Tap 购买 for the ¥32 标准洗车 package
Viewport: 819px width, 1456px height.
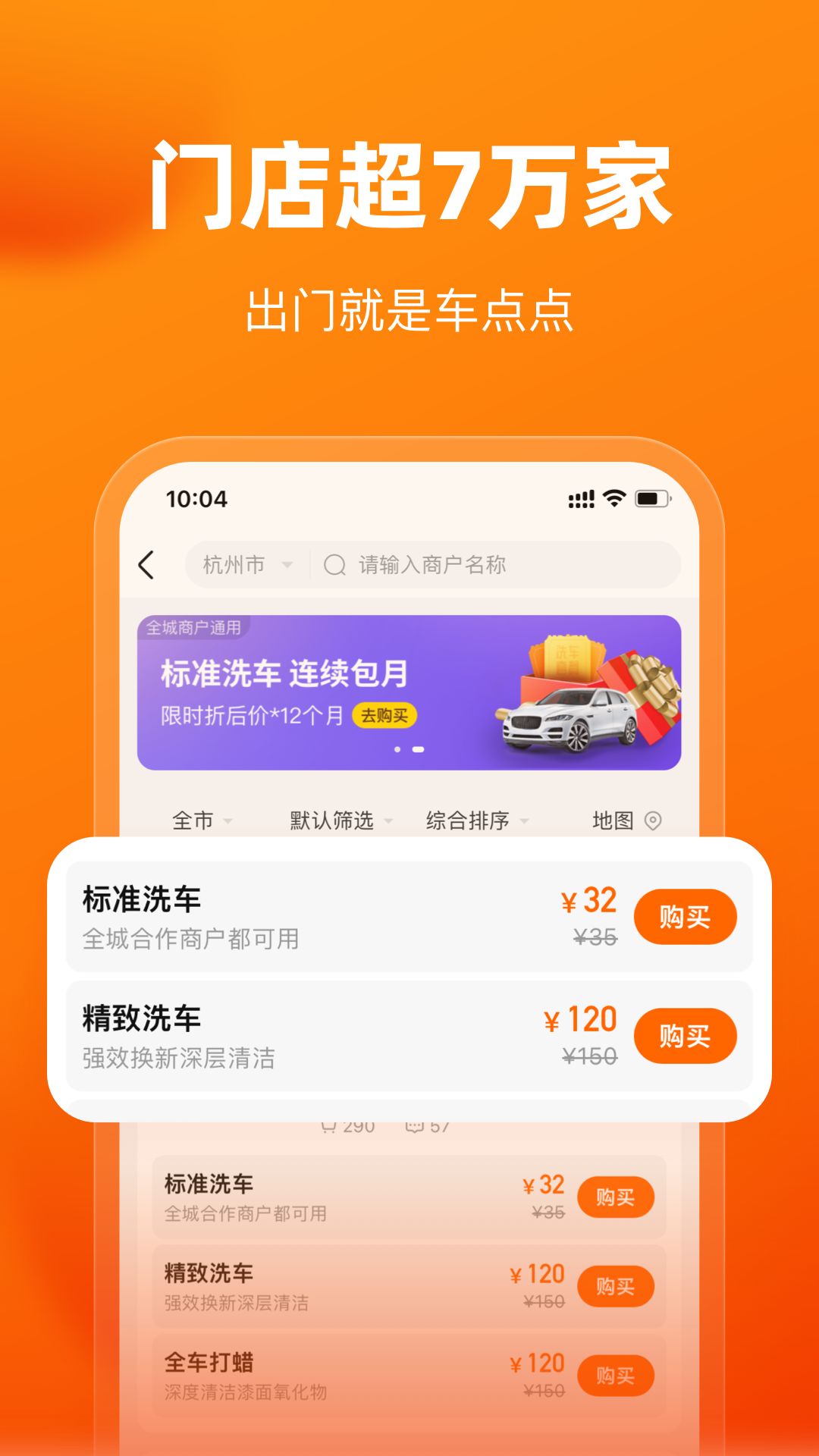coord(684,917)
